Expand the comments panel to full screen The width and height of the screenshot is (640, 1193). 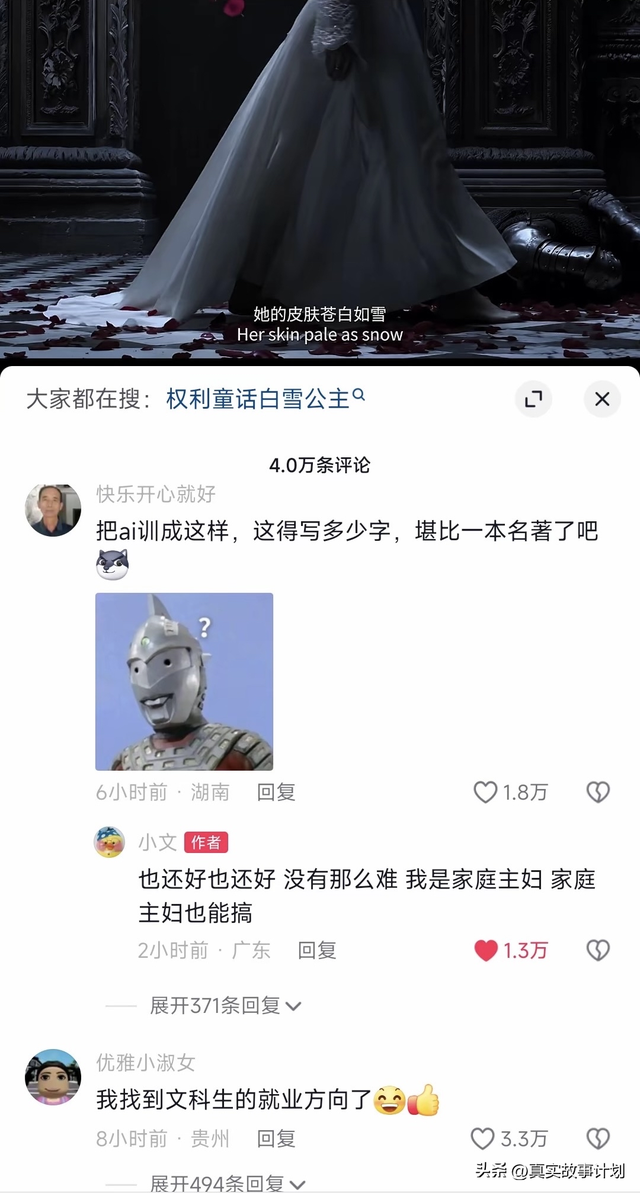click(x=533, y=399)
